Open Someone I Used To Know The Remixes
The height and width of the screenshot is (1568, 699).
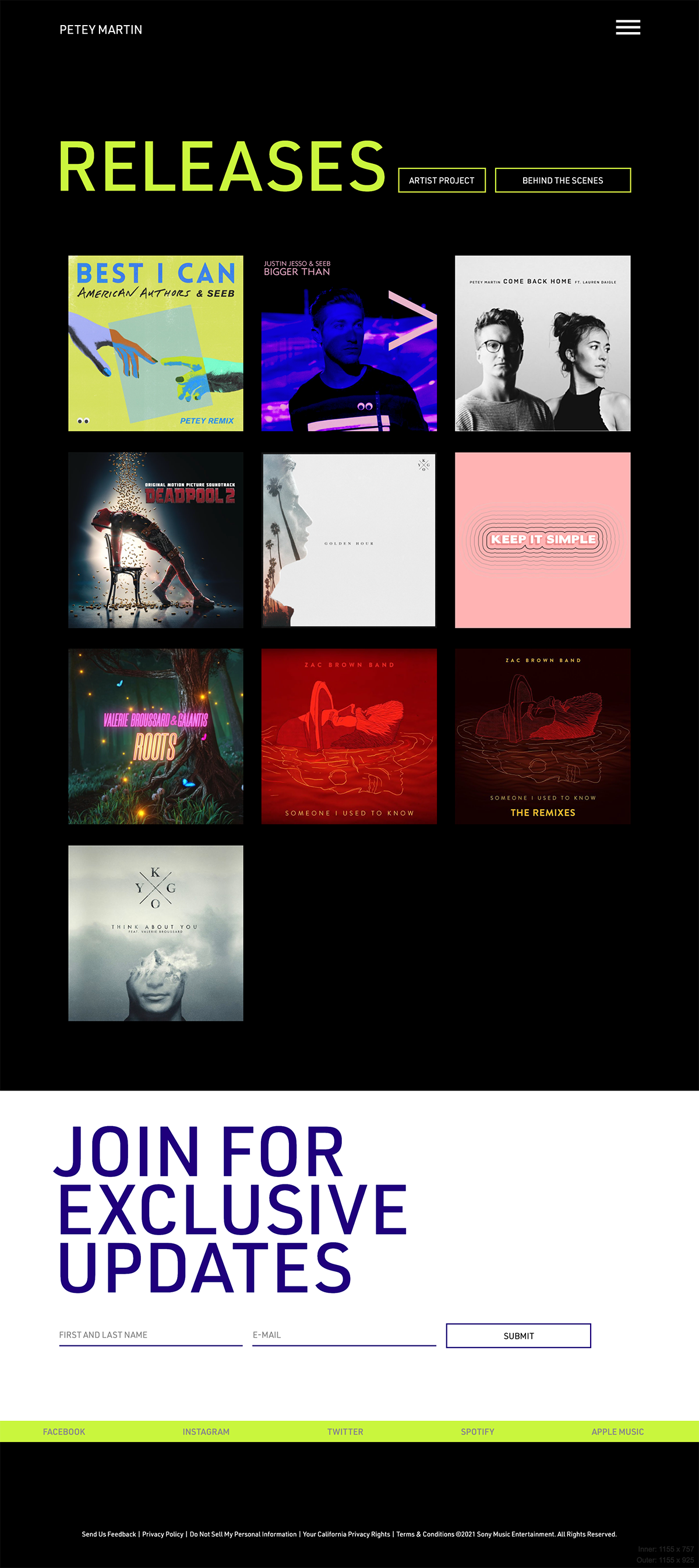pos(542,737)
